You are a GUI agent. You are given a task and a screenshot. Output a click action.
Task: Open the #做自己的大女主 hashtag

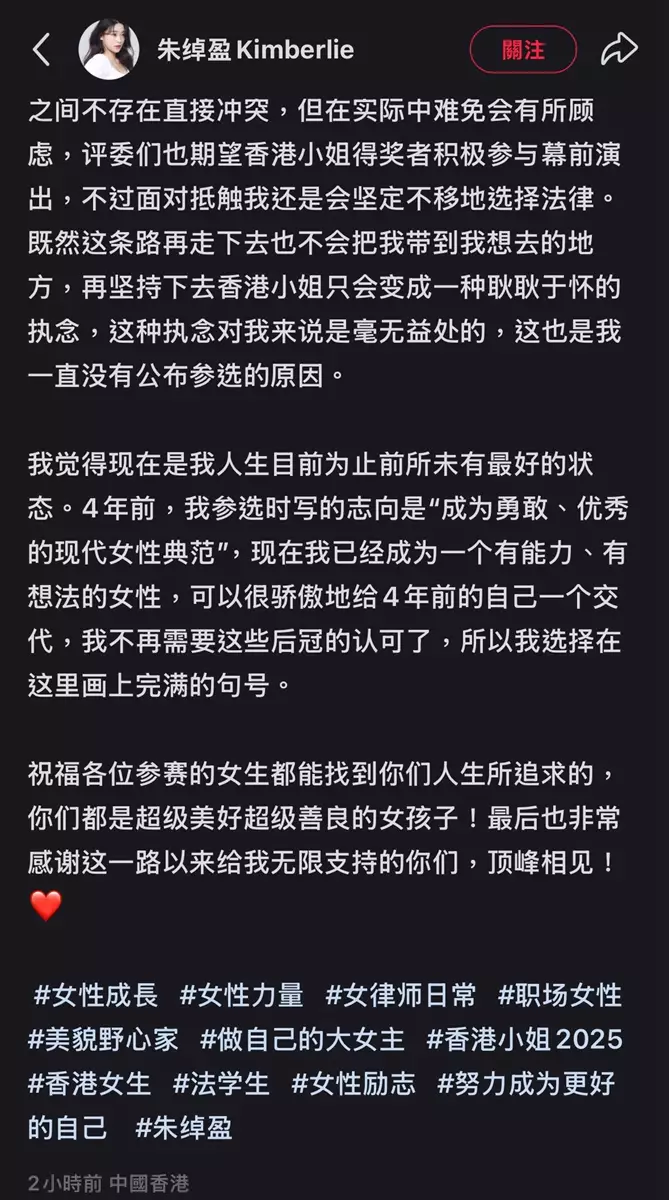[302, 1039]
